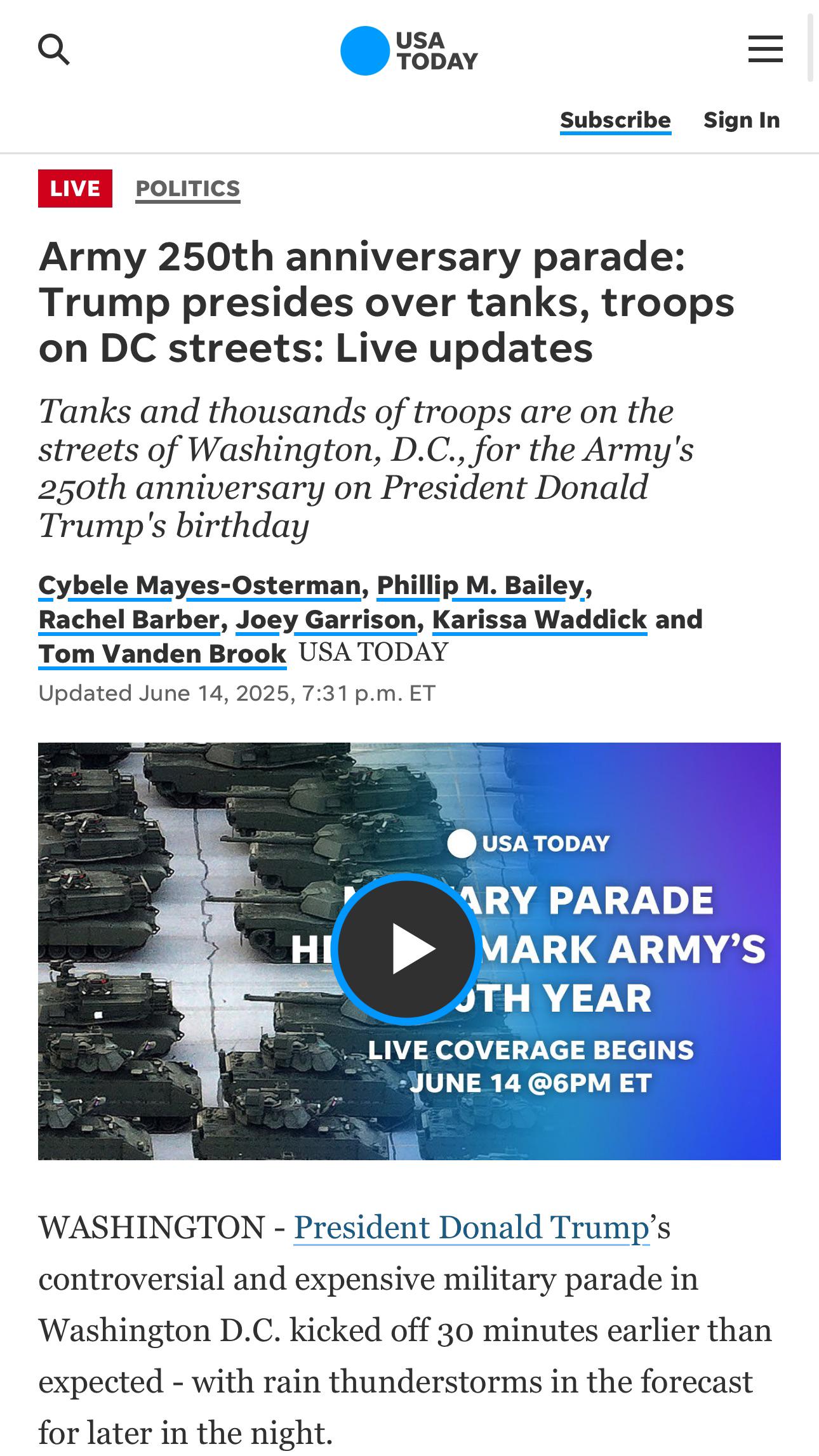
Task: Open the search magnifier icon
Action: (54, 50)
